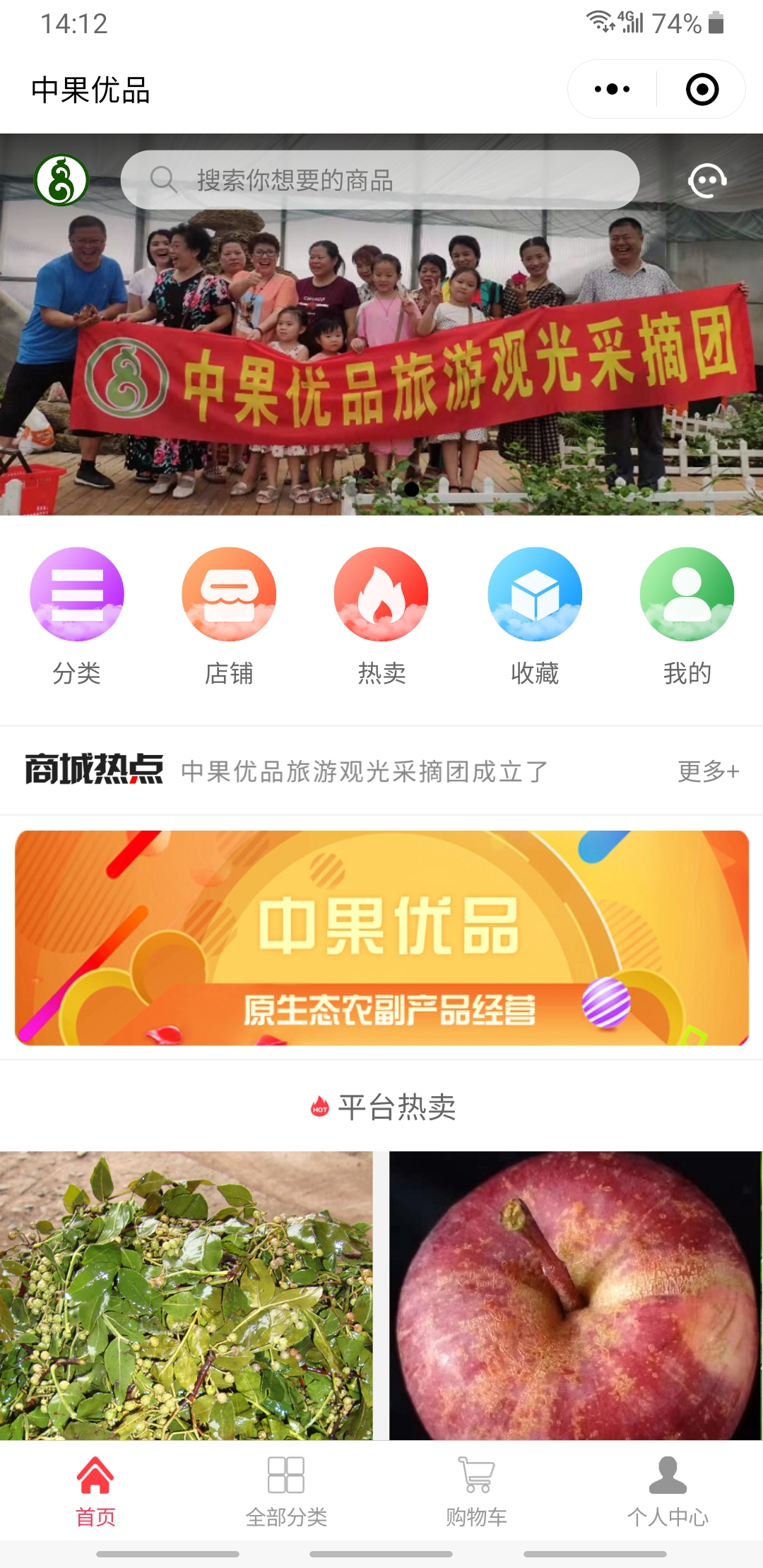
Task: Open the customer service chat icon
Action: [707, 181]
